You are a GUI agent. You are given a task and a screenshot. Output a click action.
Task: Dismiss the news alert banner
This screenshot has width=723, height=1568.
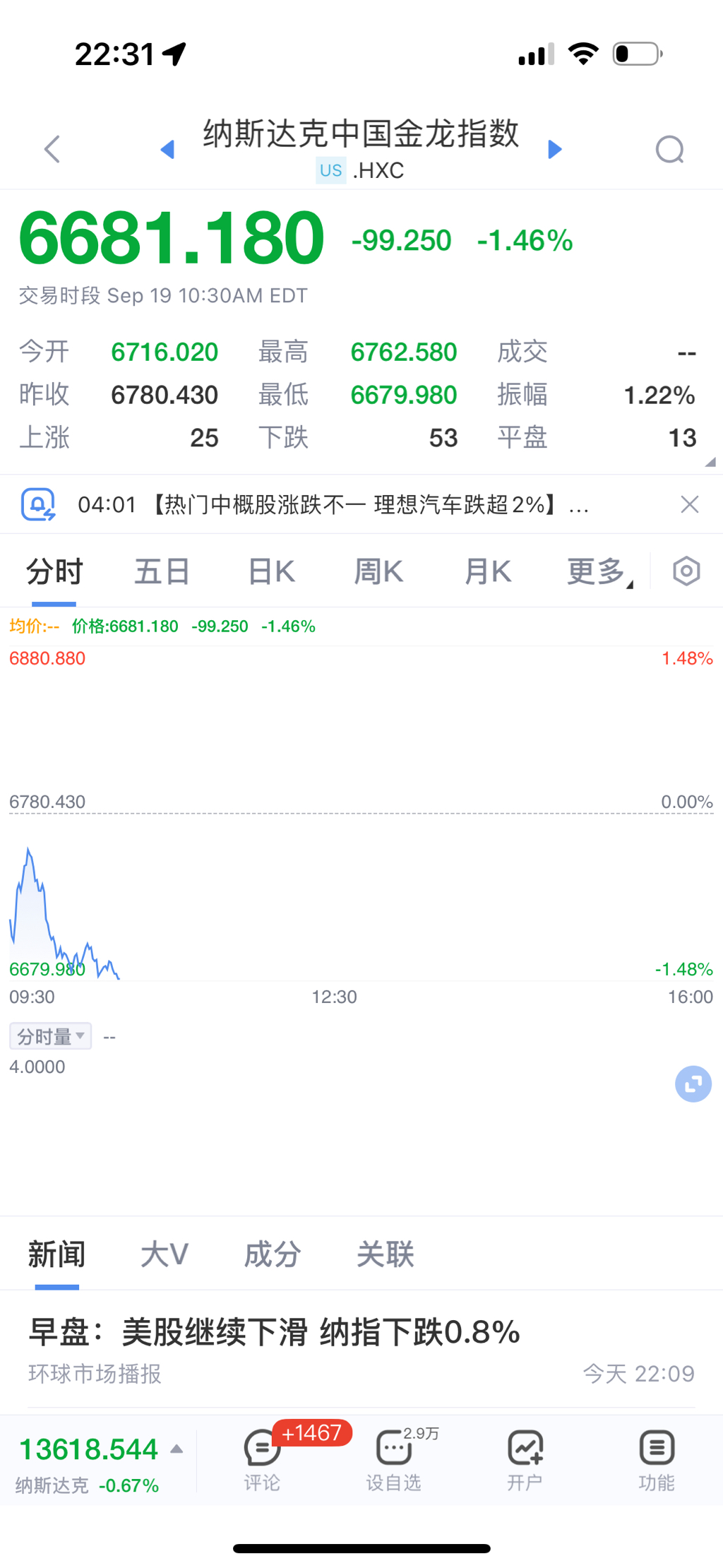pyautogui.click(x=689, y=504)
